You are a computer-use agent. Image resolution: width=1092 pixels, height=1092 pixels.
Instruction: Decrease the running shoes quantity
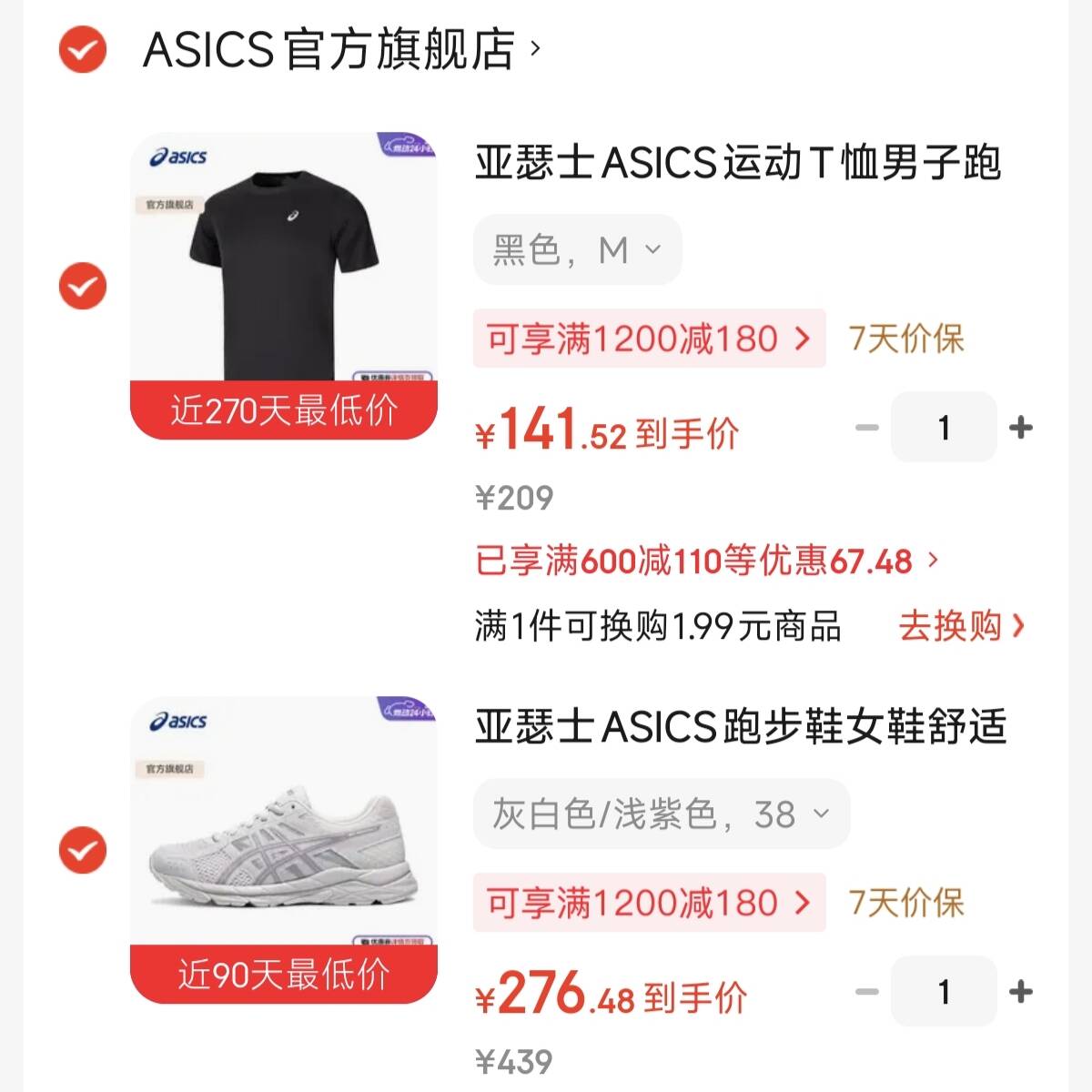click(x=867, y=991)
